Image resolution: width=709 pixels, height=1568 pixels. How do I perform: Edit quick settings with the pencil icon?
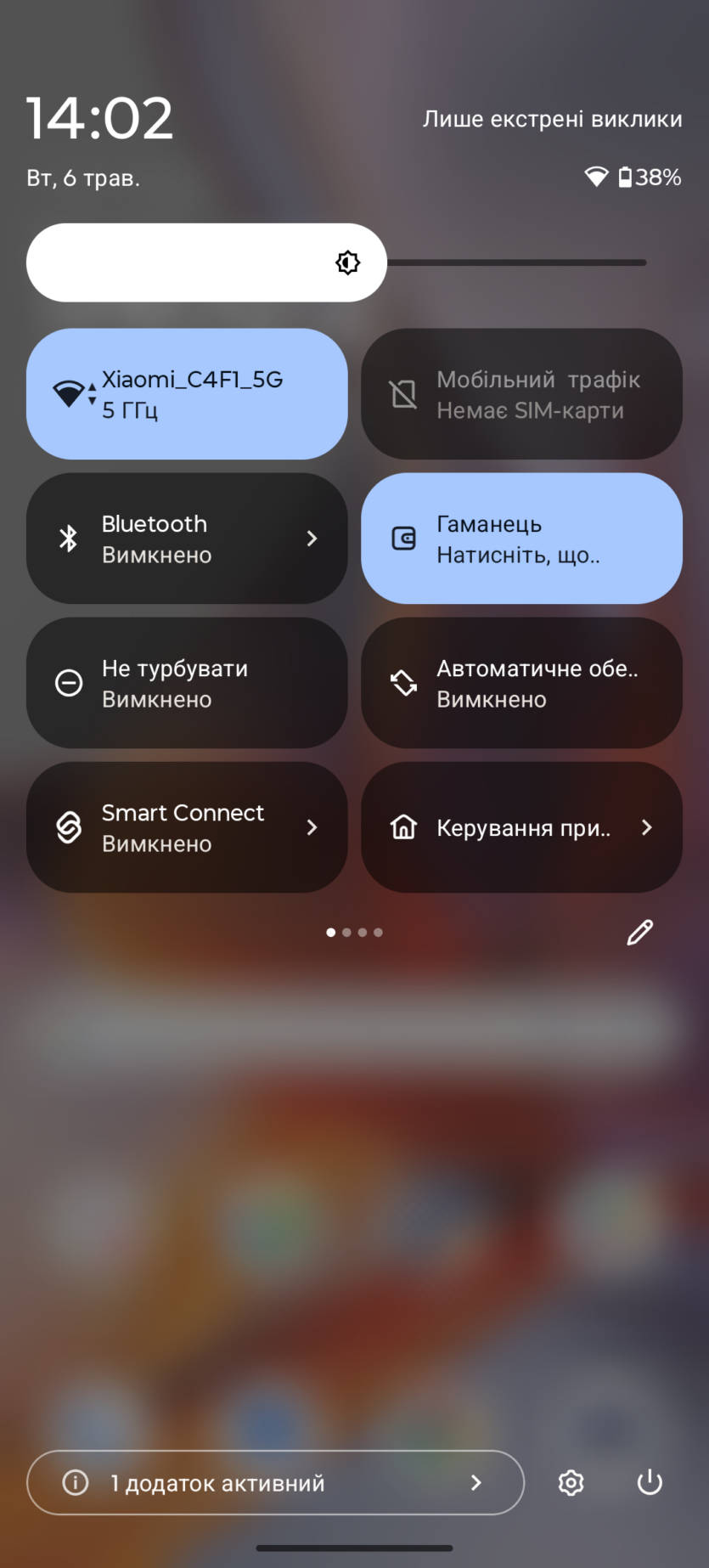[640, 933]
